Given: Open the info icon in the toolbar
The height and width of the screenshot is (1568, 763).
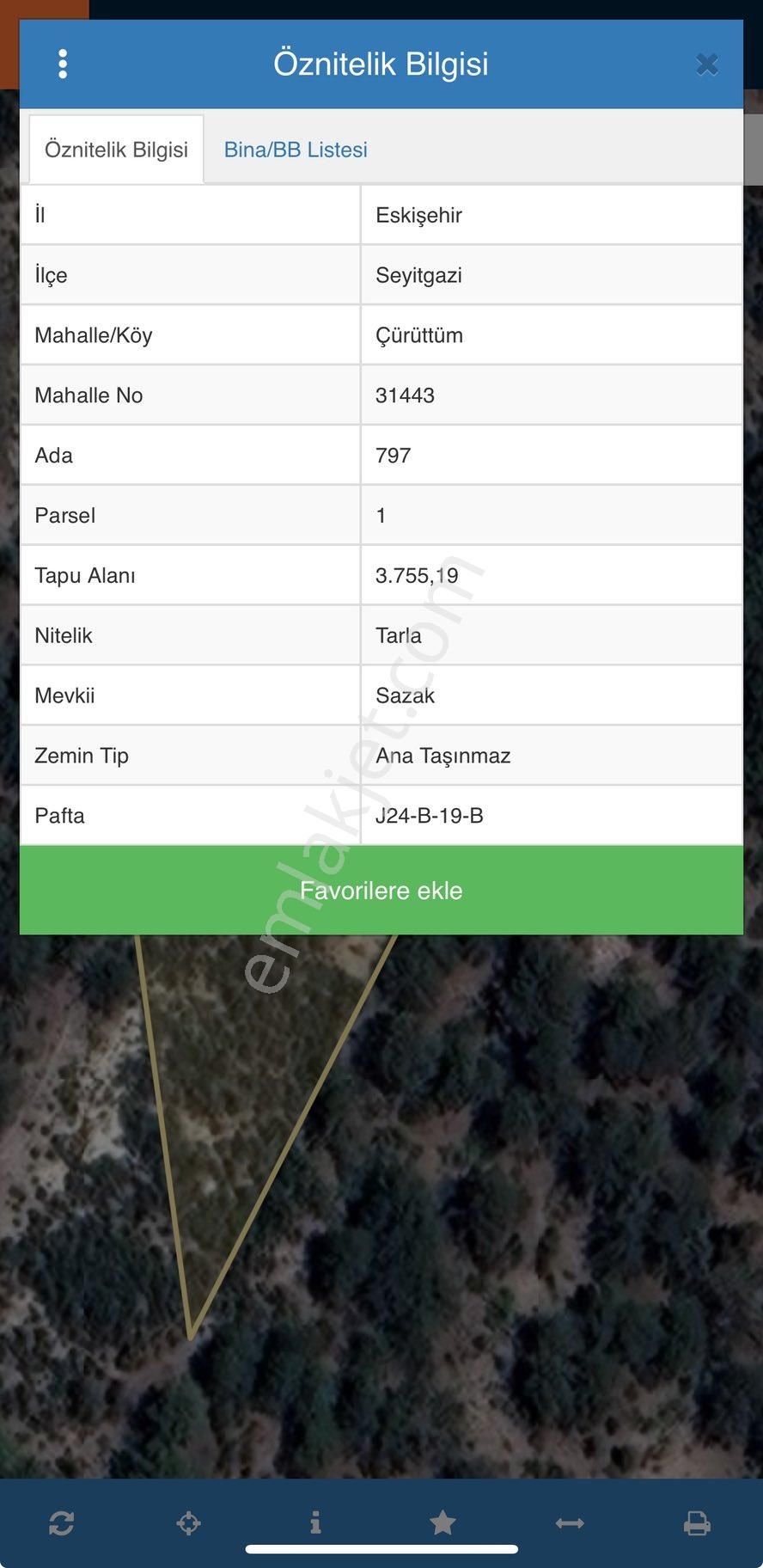Looking at the screenshot, I should click(315, 1522).
